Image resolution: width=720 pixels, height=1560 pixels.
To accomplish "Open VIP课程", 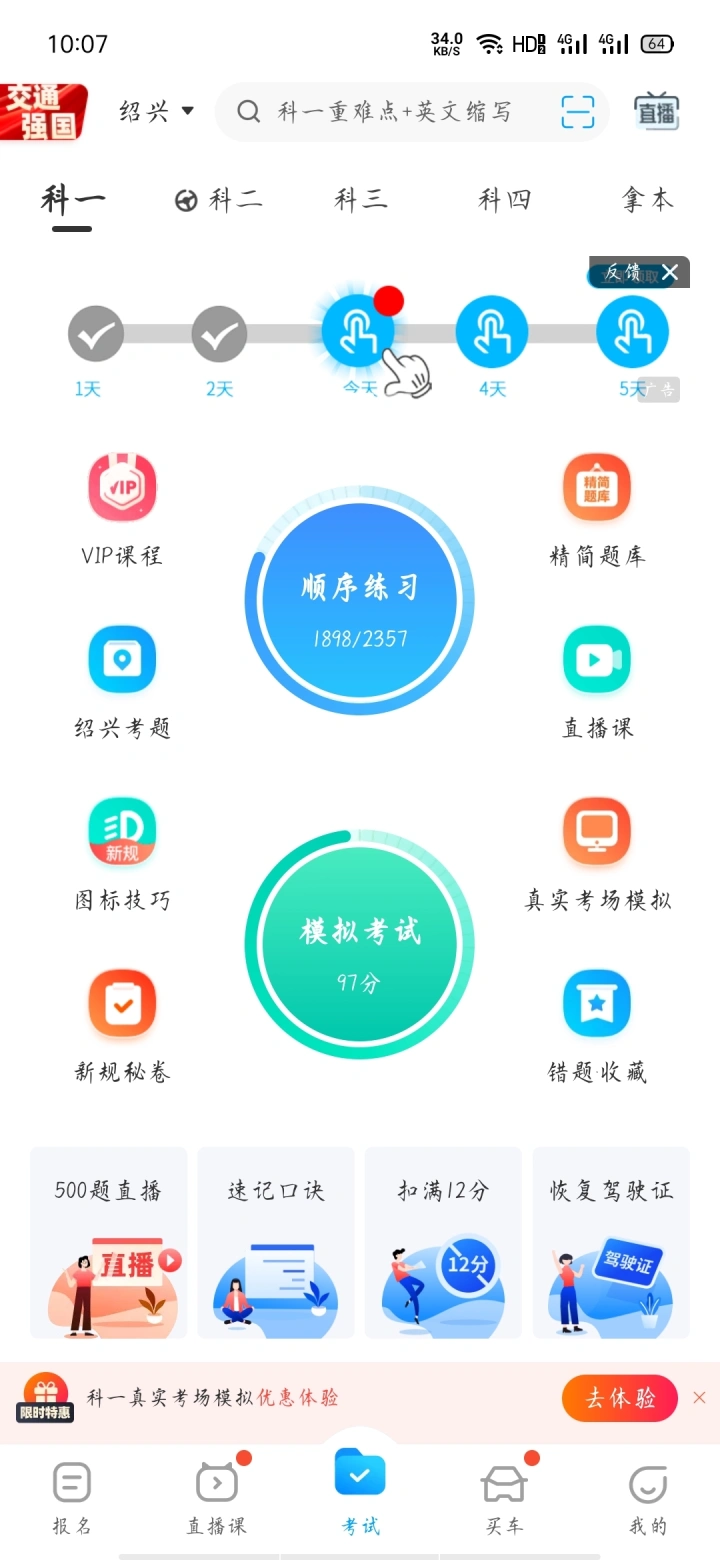I will pyautogui.click(x=122, y=510).
